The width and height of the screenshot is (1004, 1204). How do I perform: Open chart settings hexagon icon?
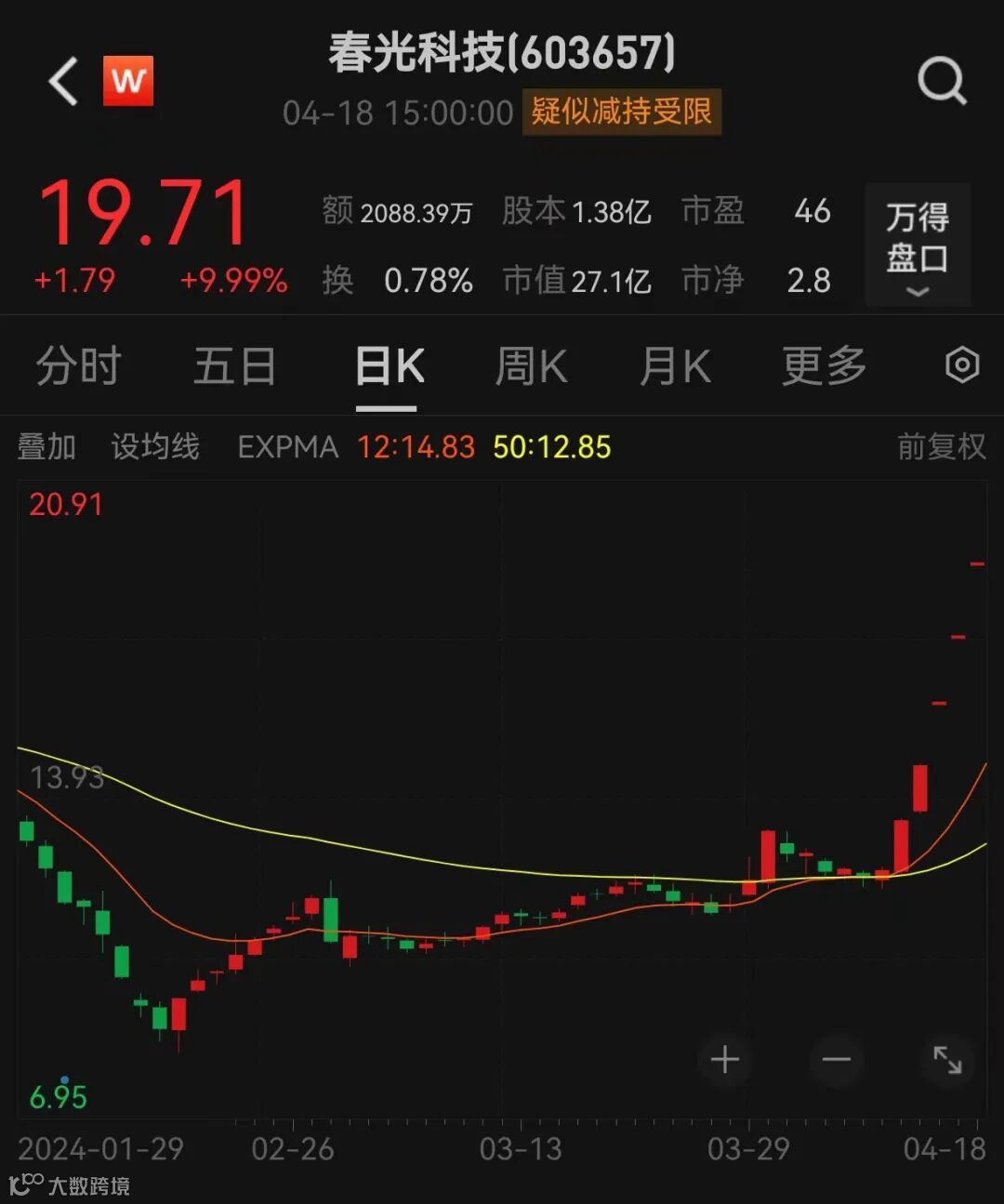pos(962,365)
